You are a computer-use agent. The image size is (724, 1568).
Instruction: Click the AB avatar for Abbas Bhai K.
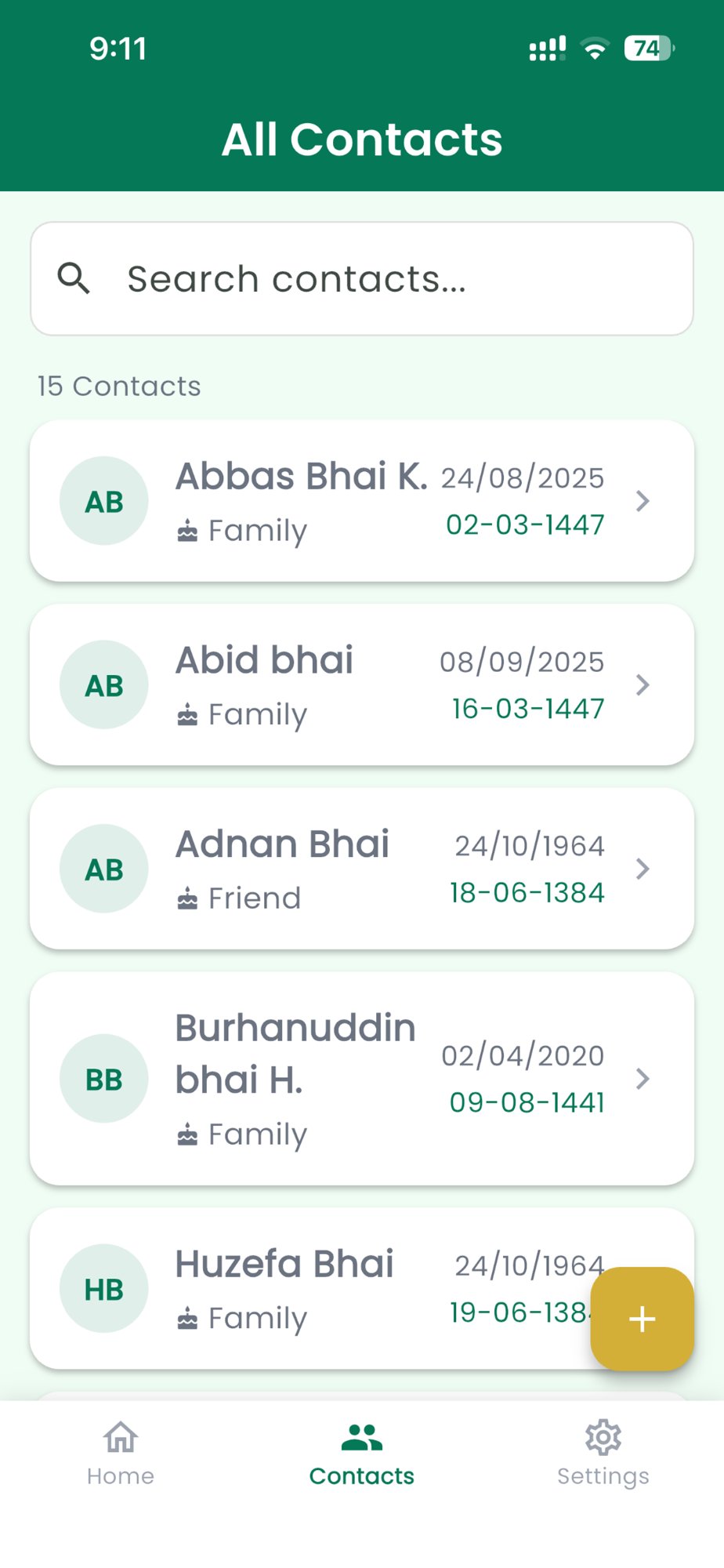click(x=103, y=500)
